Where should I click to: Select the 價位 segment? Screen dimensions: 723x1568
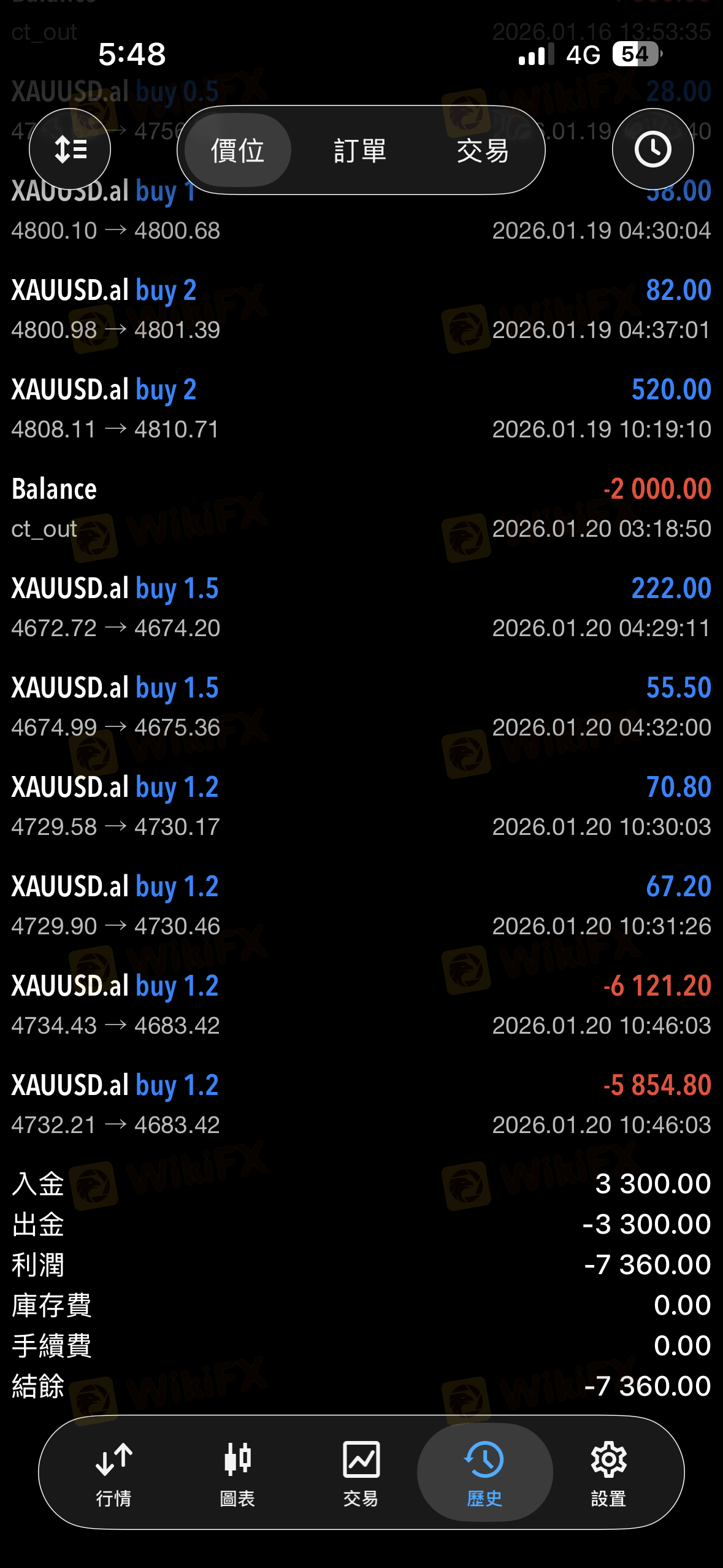[x=237, y=150]
